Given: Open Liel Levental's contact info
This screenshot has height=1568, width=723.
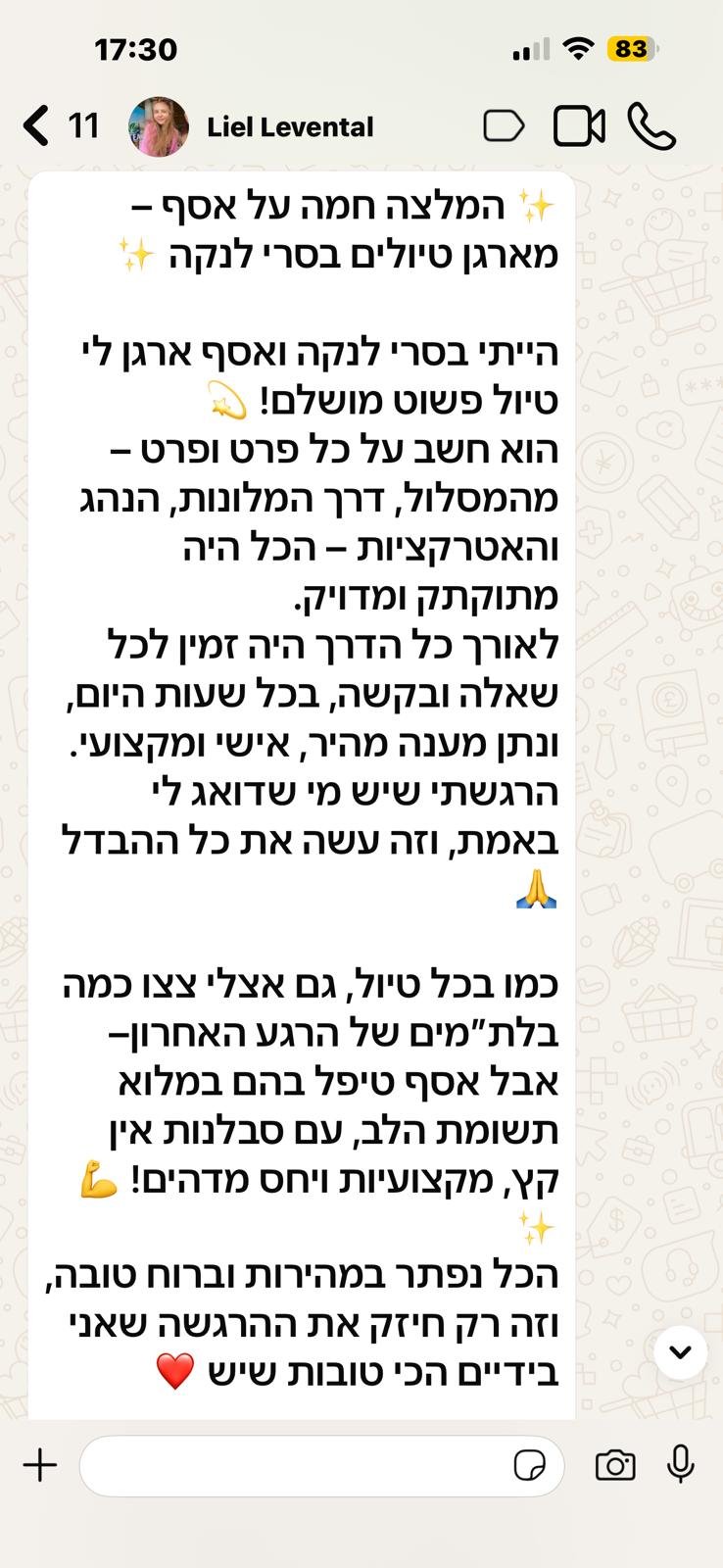Looking at the screenshot, I should coord(290,126).
